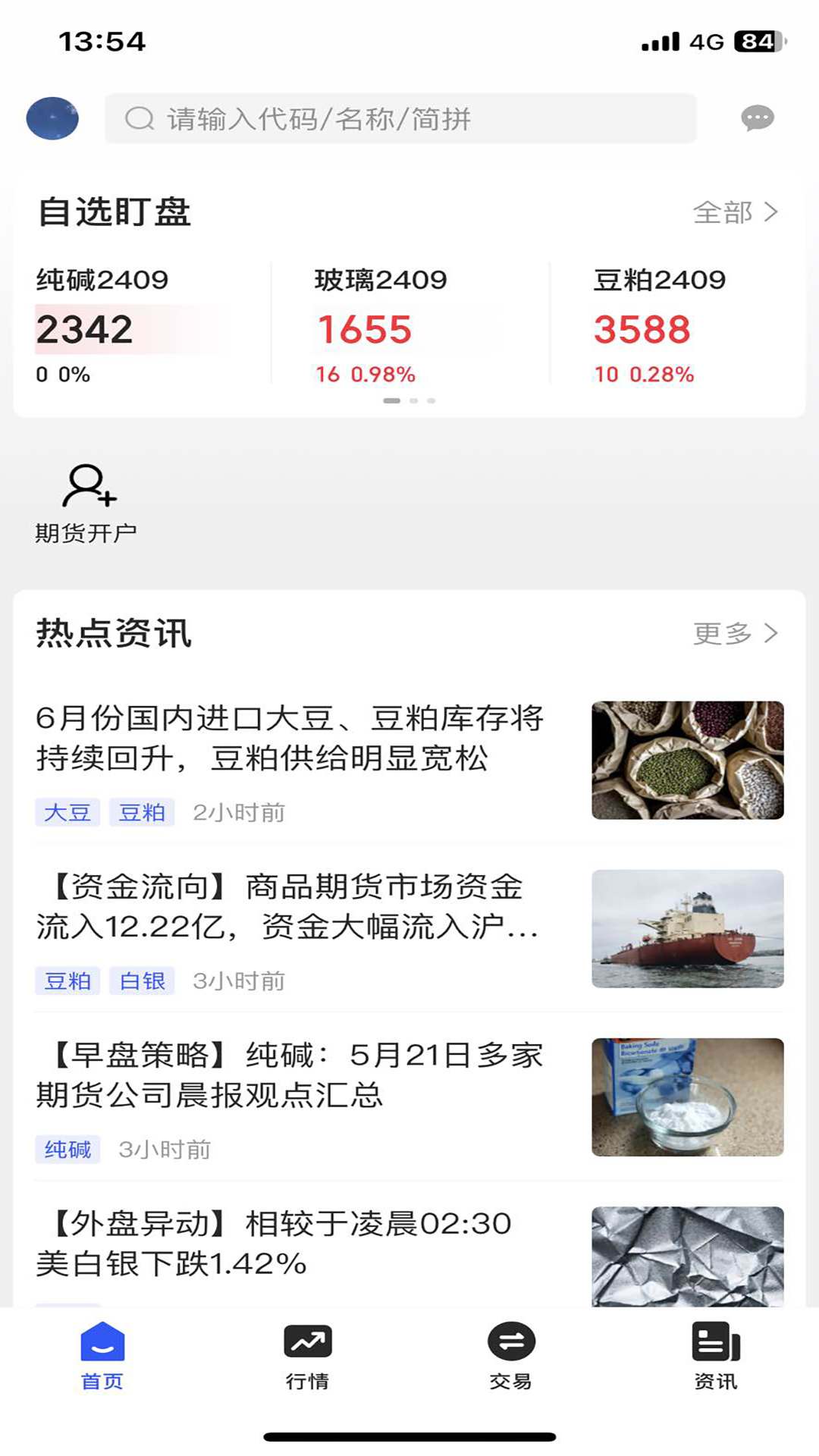Open the 玻璃2409 quote card

click(409, 325)
